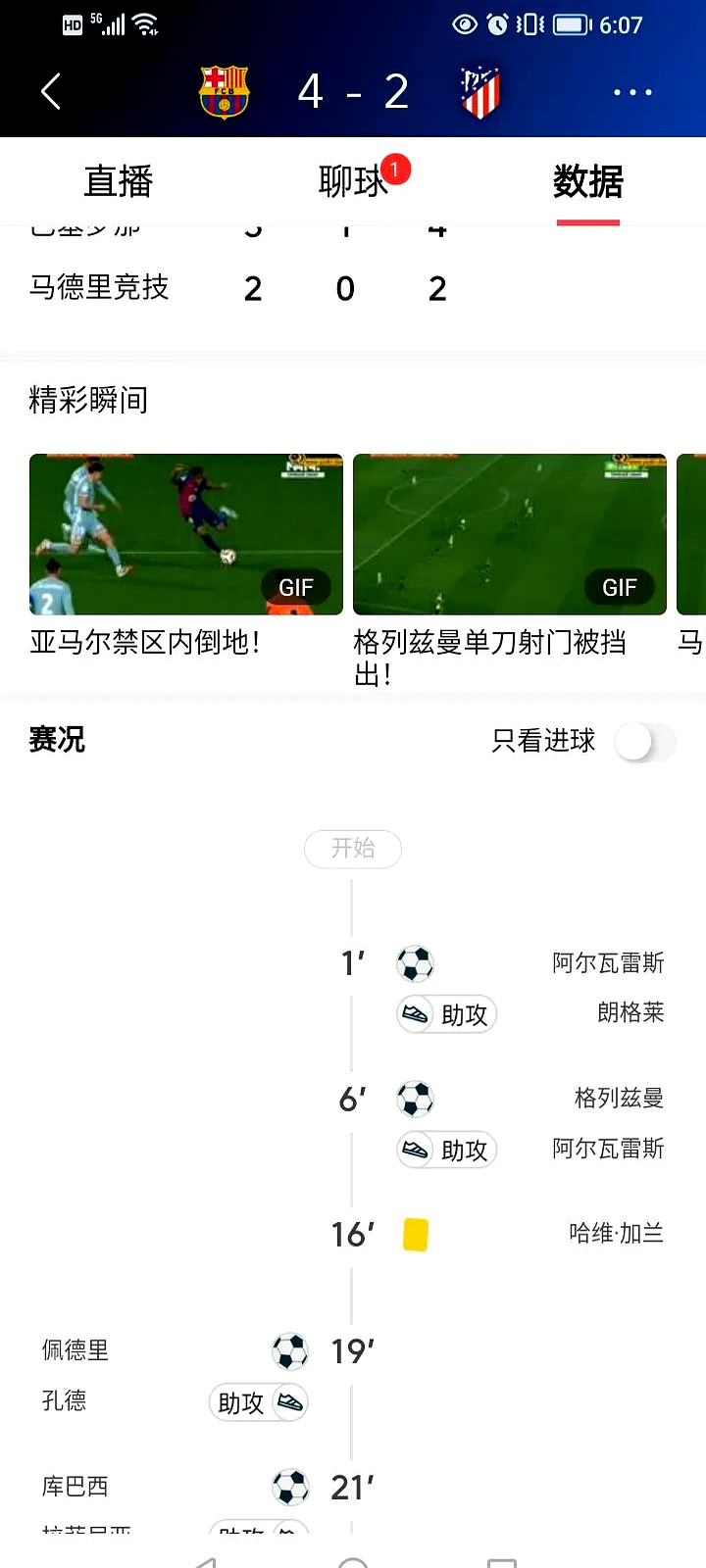Tap the goal ball icon beside 佩德里
This screenshot has height=1568, width=706.
(289, 1350)
